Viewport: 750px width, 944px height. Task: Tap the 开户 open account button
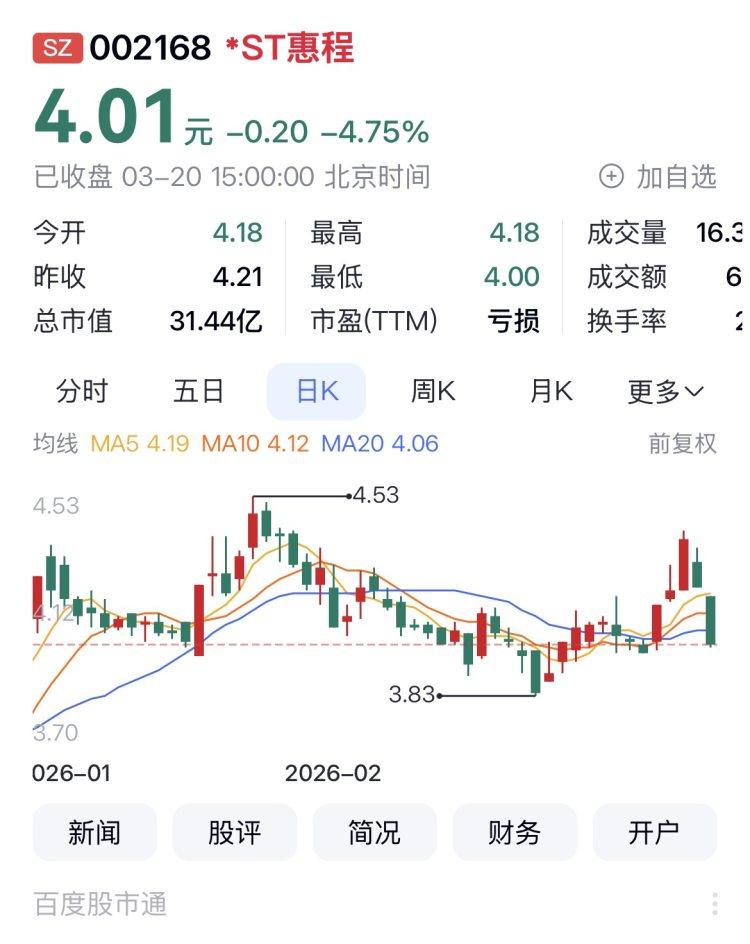coord(655,832)
